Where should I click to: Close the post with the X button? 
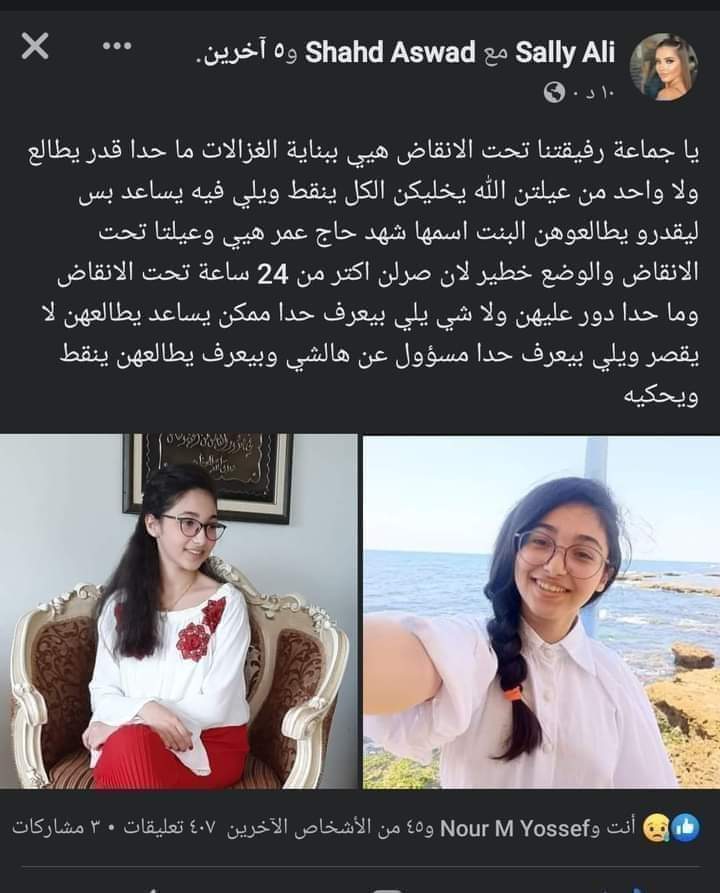coord(35,47)
